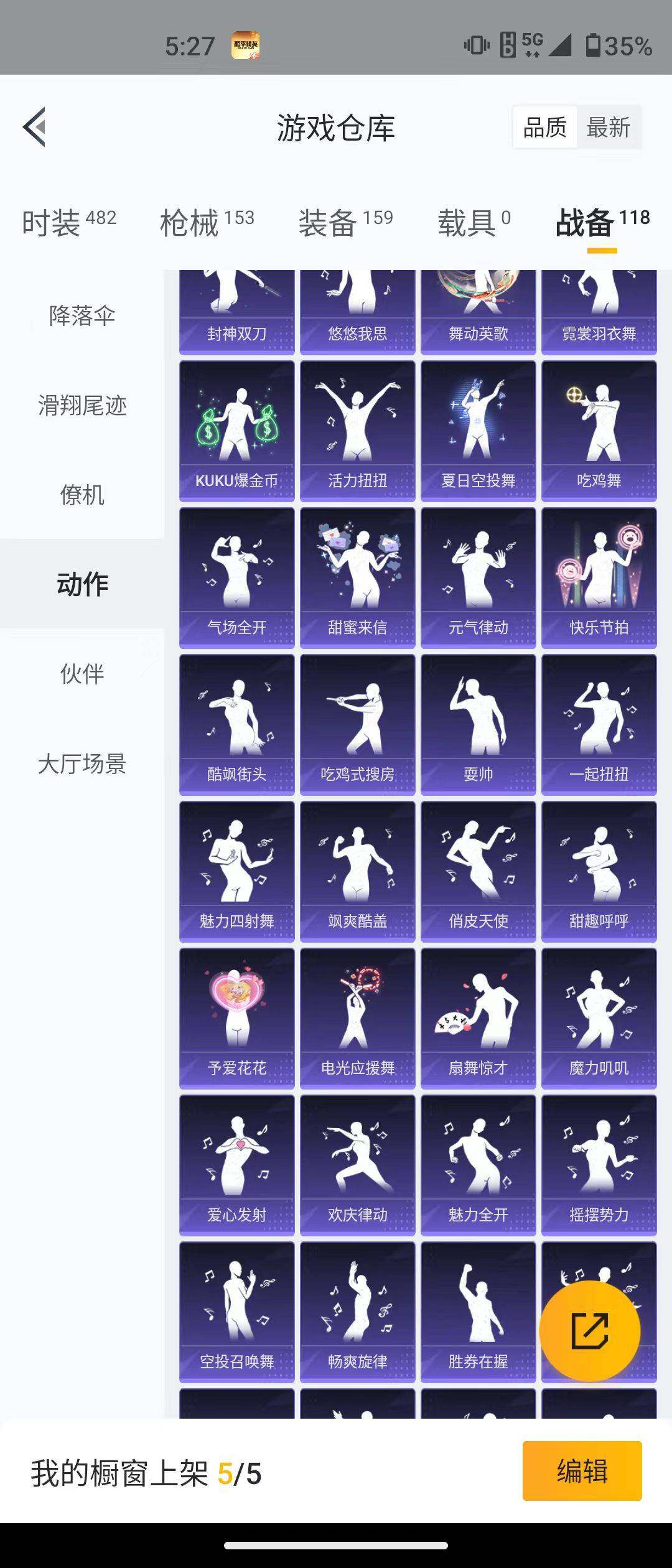
Task: Enable 品质 sorting mode
Action: 544,128
